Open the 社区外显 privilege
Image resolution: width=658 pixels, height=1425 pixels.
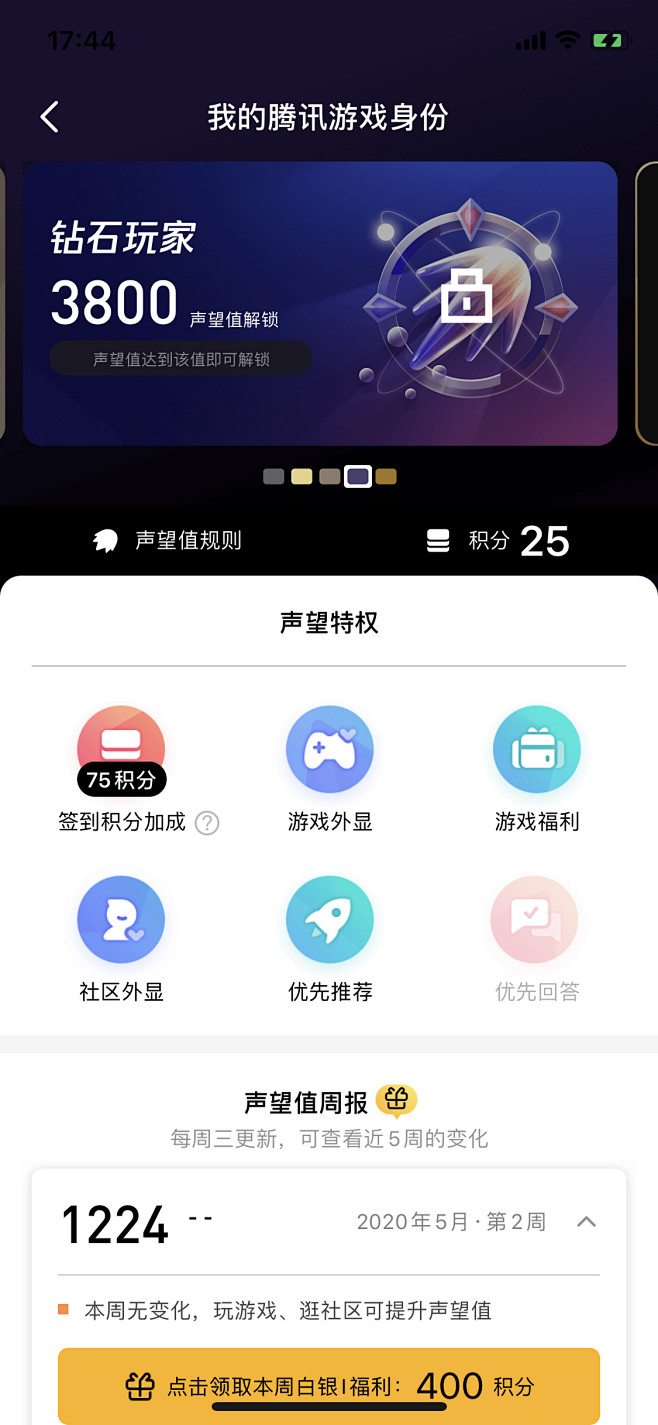point(121,920)
